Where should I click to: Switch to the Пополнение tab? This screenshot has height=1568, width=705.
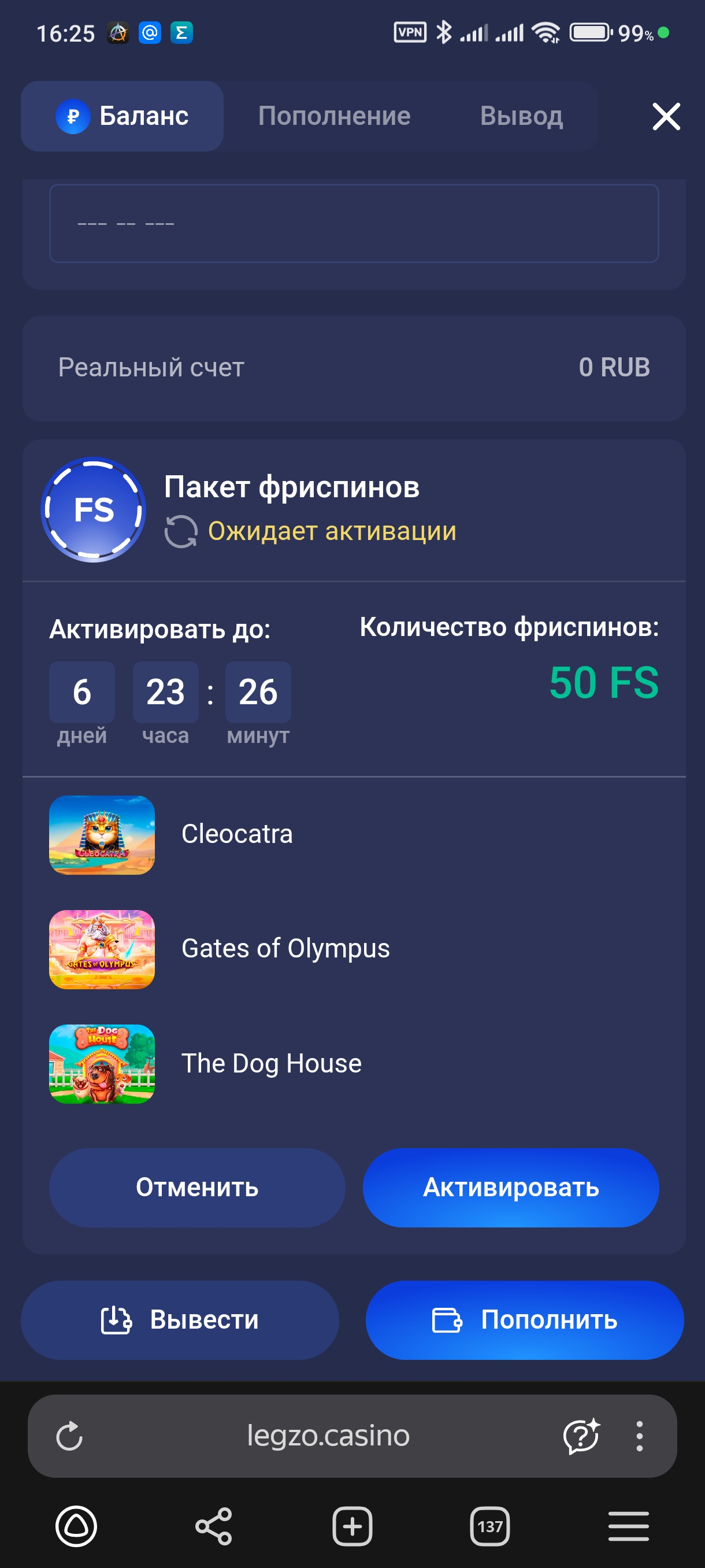point(334,116)
